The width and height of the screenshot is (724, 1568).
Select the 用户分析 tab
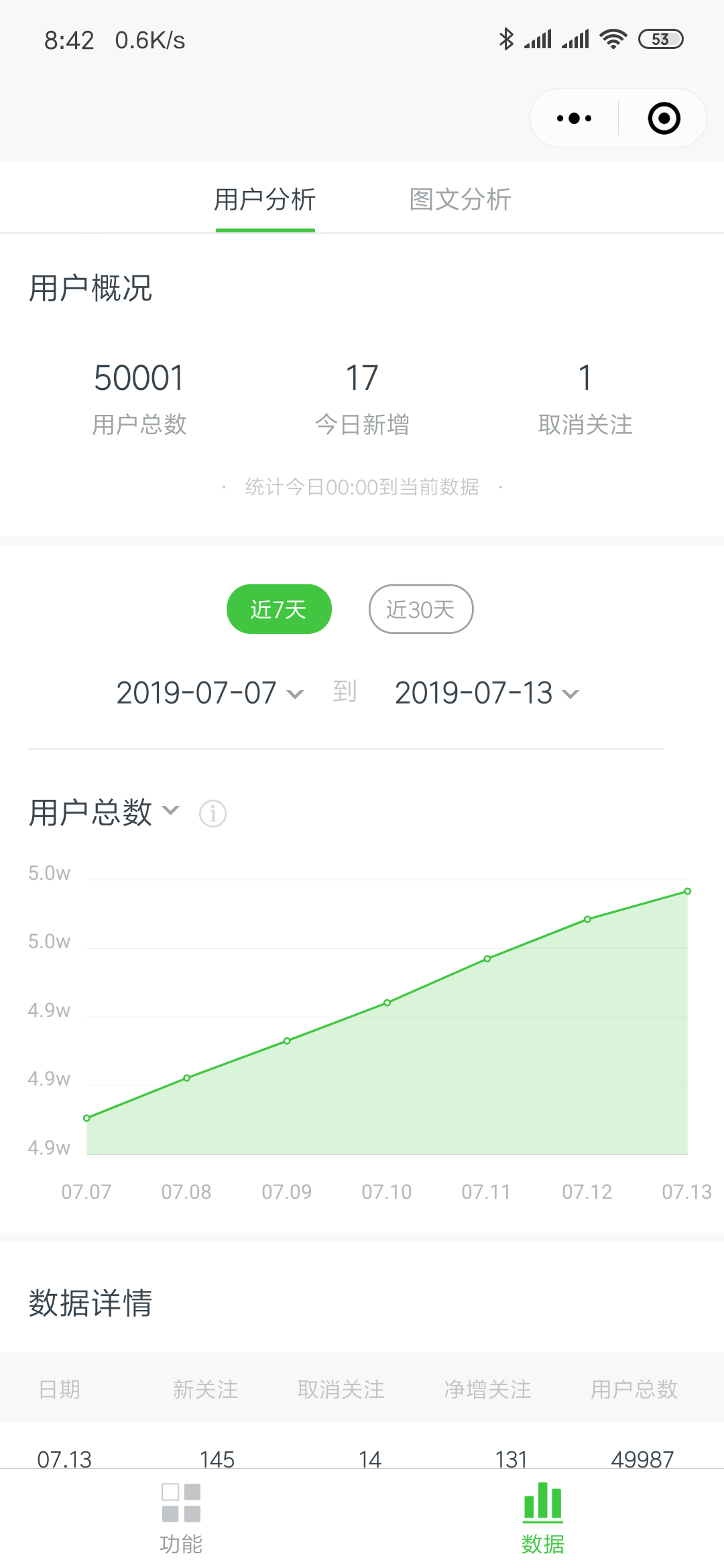tap(265, 200)
